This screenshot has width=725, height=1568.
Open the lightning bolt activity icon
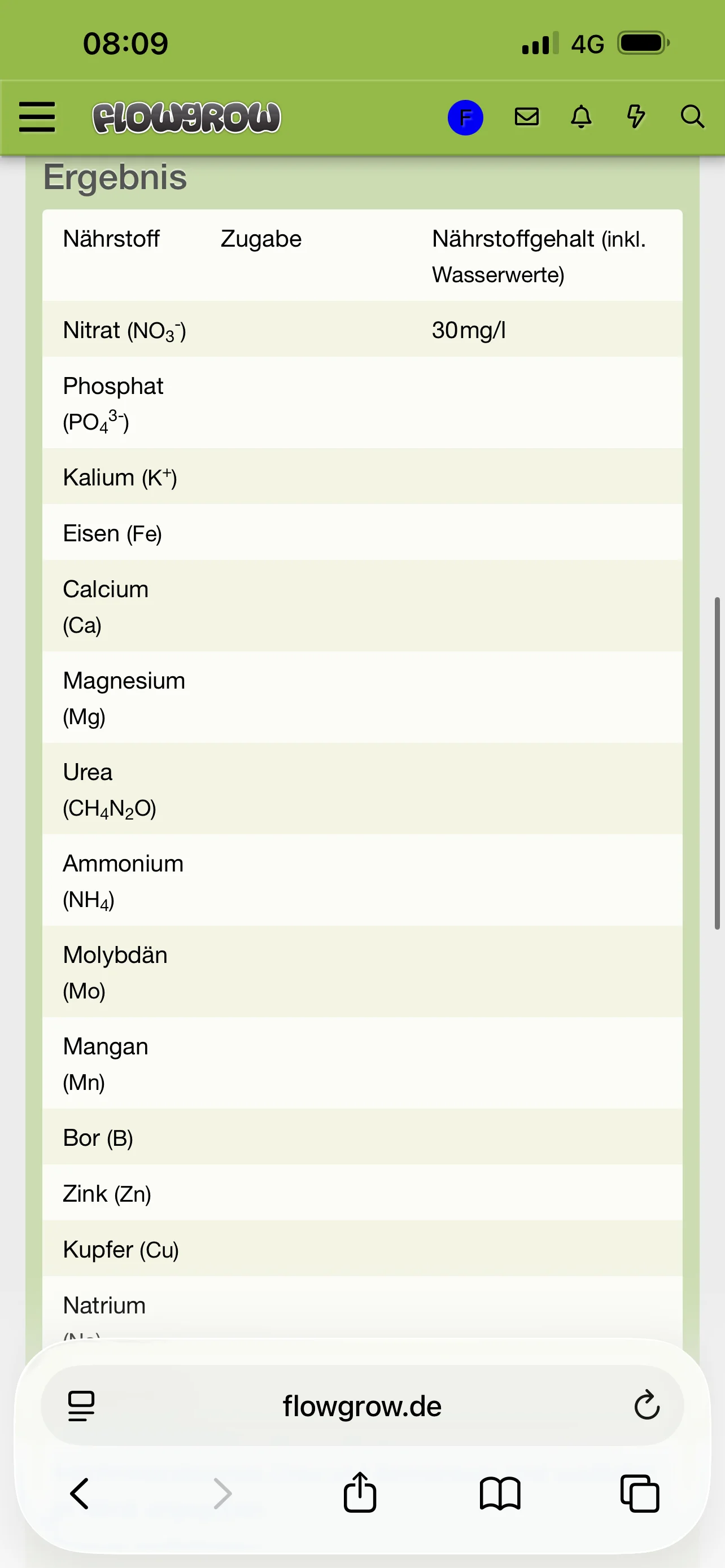[x=636, y=116]
